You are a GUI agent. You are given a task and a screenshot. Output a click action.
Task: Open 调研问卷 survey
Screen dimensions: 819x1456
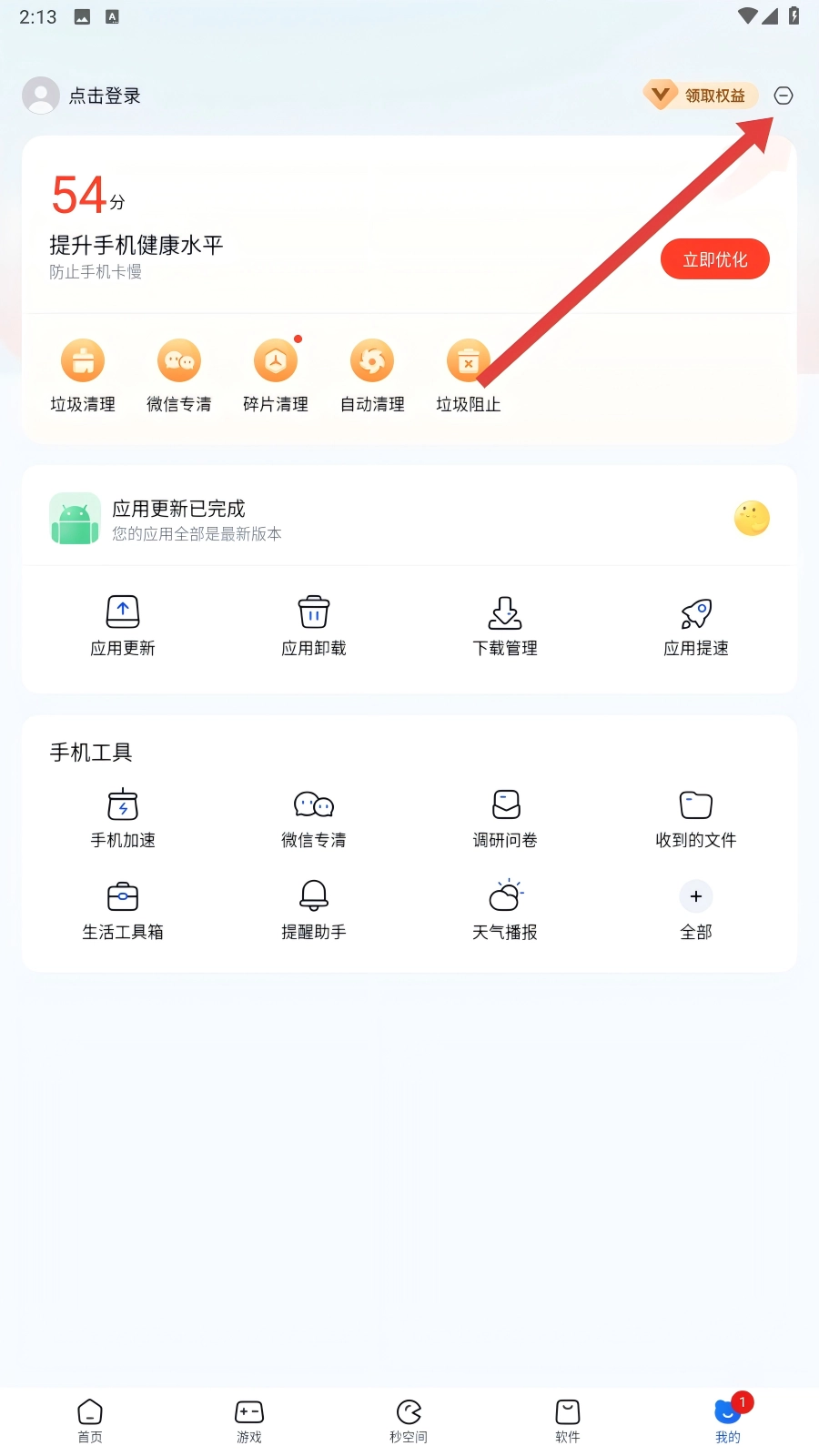pyautogui.click(x=505, y=817)
